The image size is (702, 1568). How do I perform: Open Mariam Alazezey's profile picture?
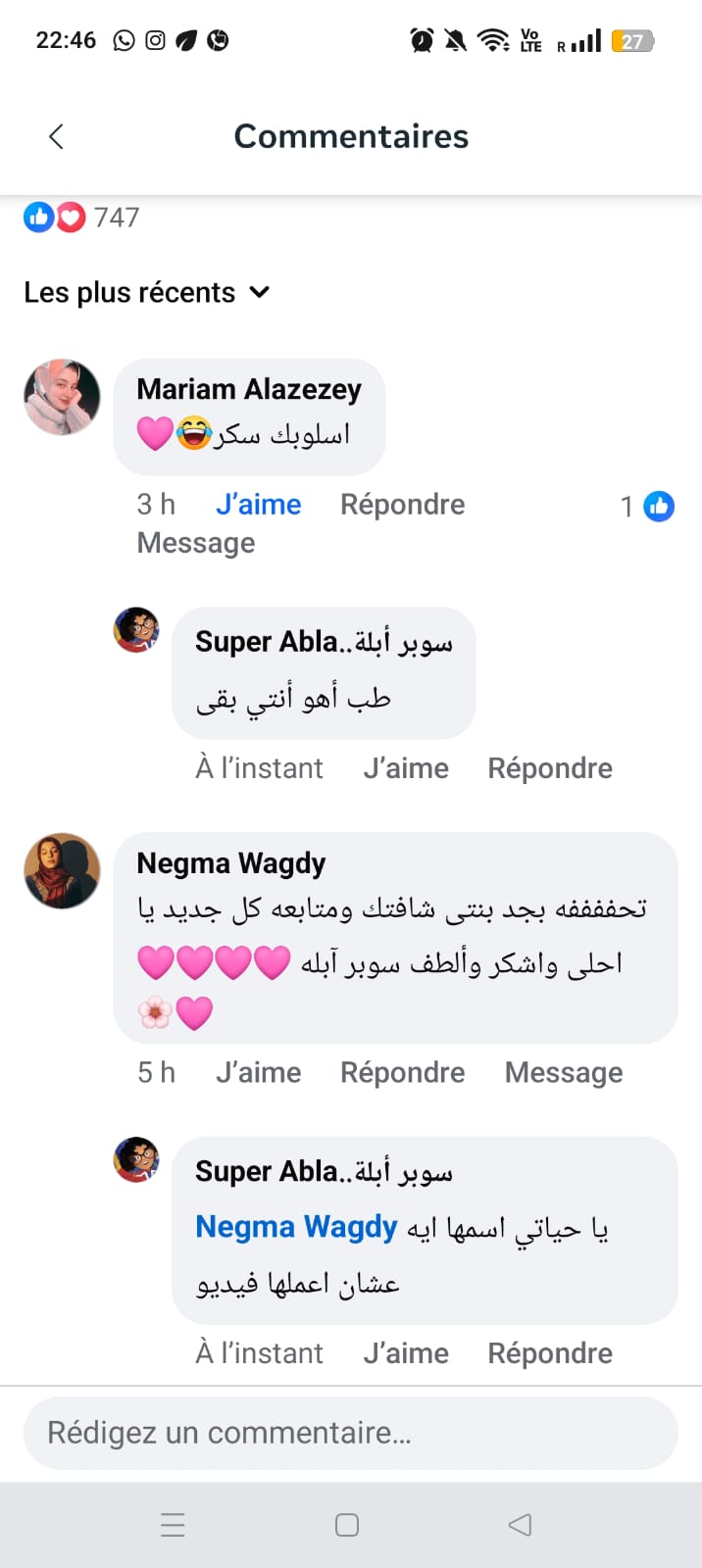pyautogui.click(x=62, y=397)
